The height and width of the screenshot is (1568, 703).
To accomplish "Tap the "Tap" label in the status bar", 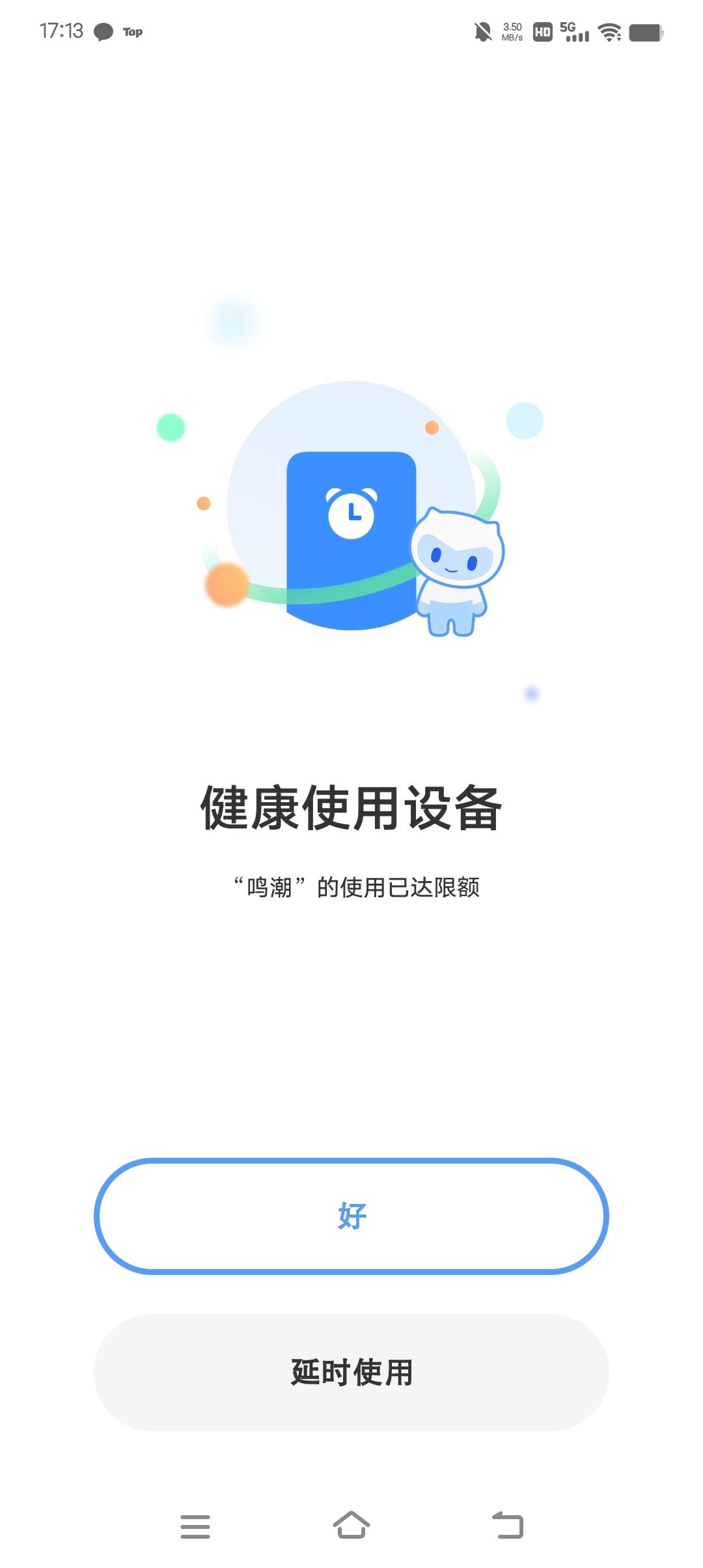I will tap(133, 32).
